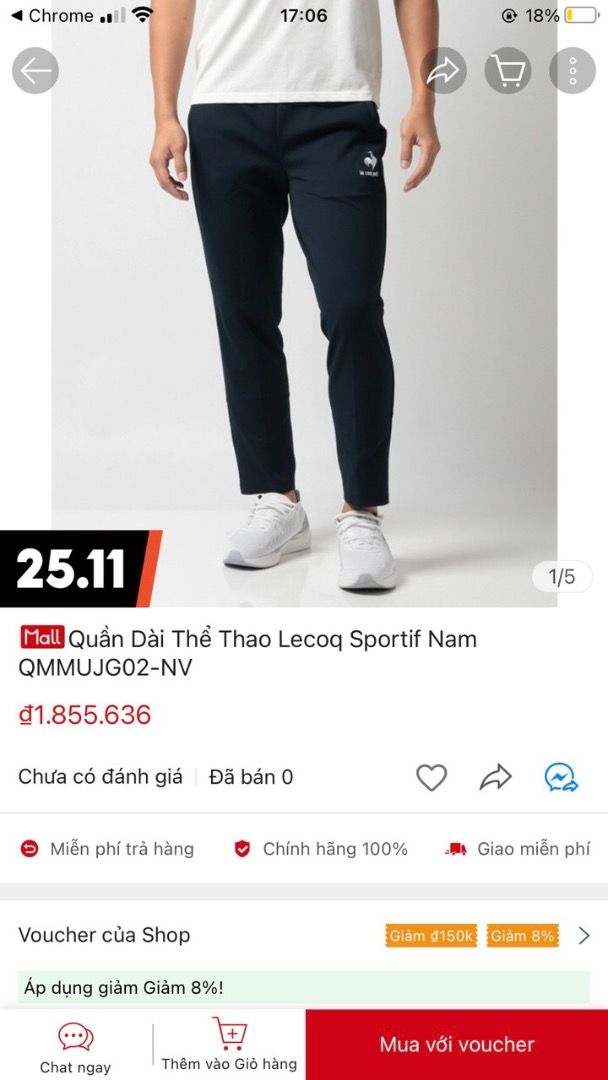This screenshot has height=1080, width=608.
Task: Open the shopping cart
Action: pos(508,71)
